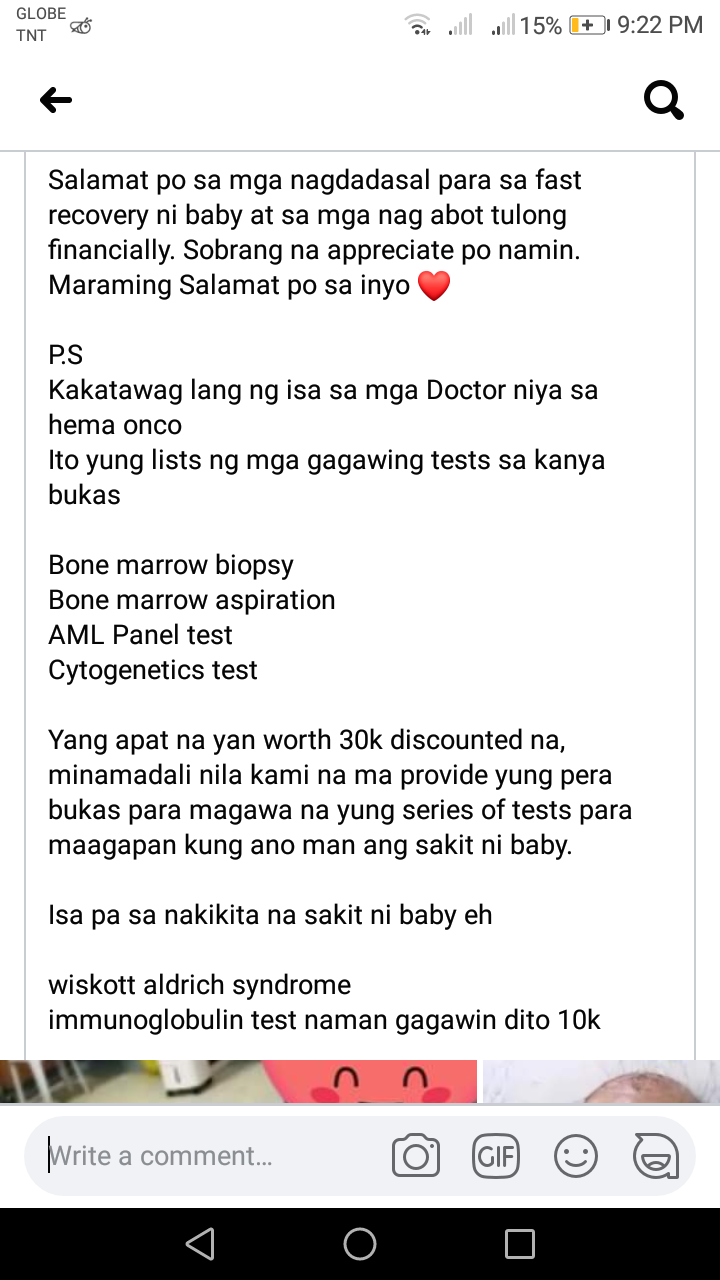Image resolution: width=720 pixels, height=1280 pixels.
Task: Go back using the top arrow
Action: point(56,99)
